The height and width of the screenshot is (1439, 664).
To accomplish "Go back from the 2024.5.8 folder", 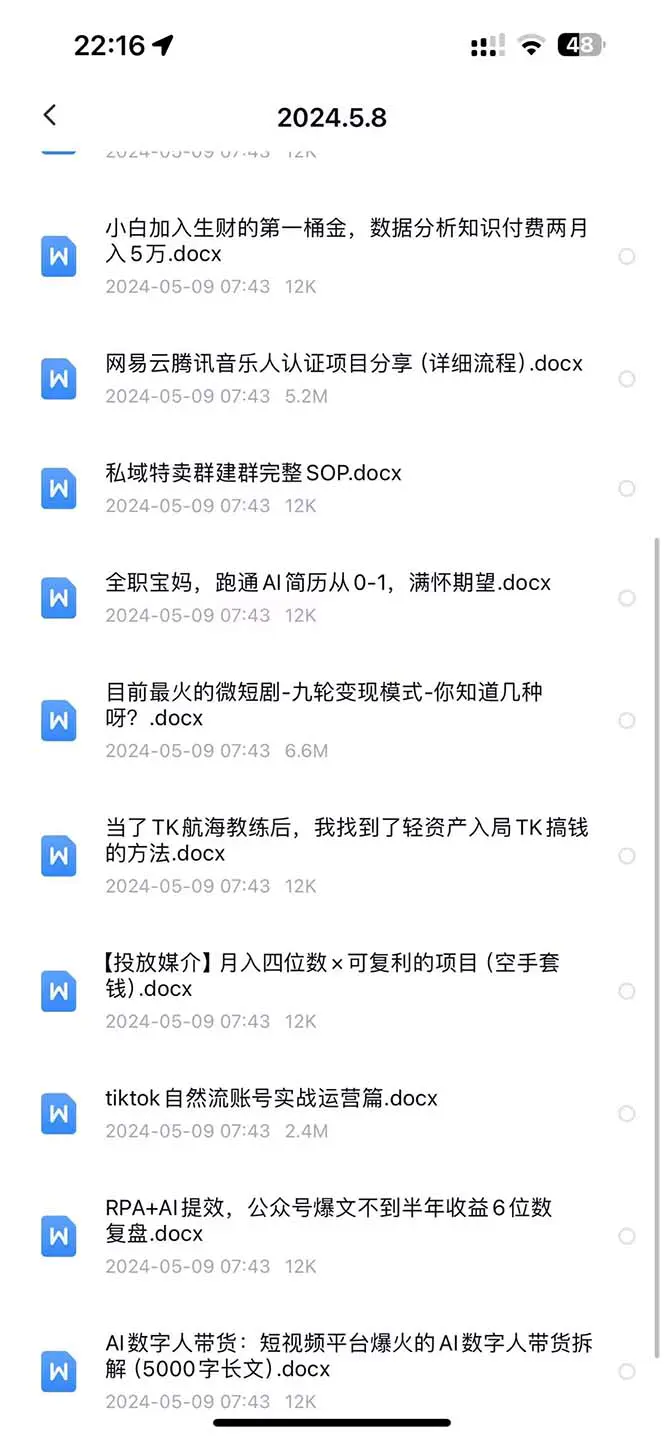I will [x=50, y=116].
